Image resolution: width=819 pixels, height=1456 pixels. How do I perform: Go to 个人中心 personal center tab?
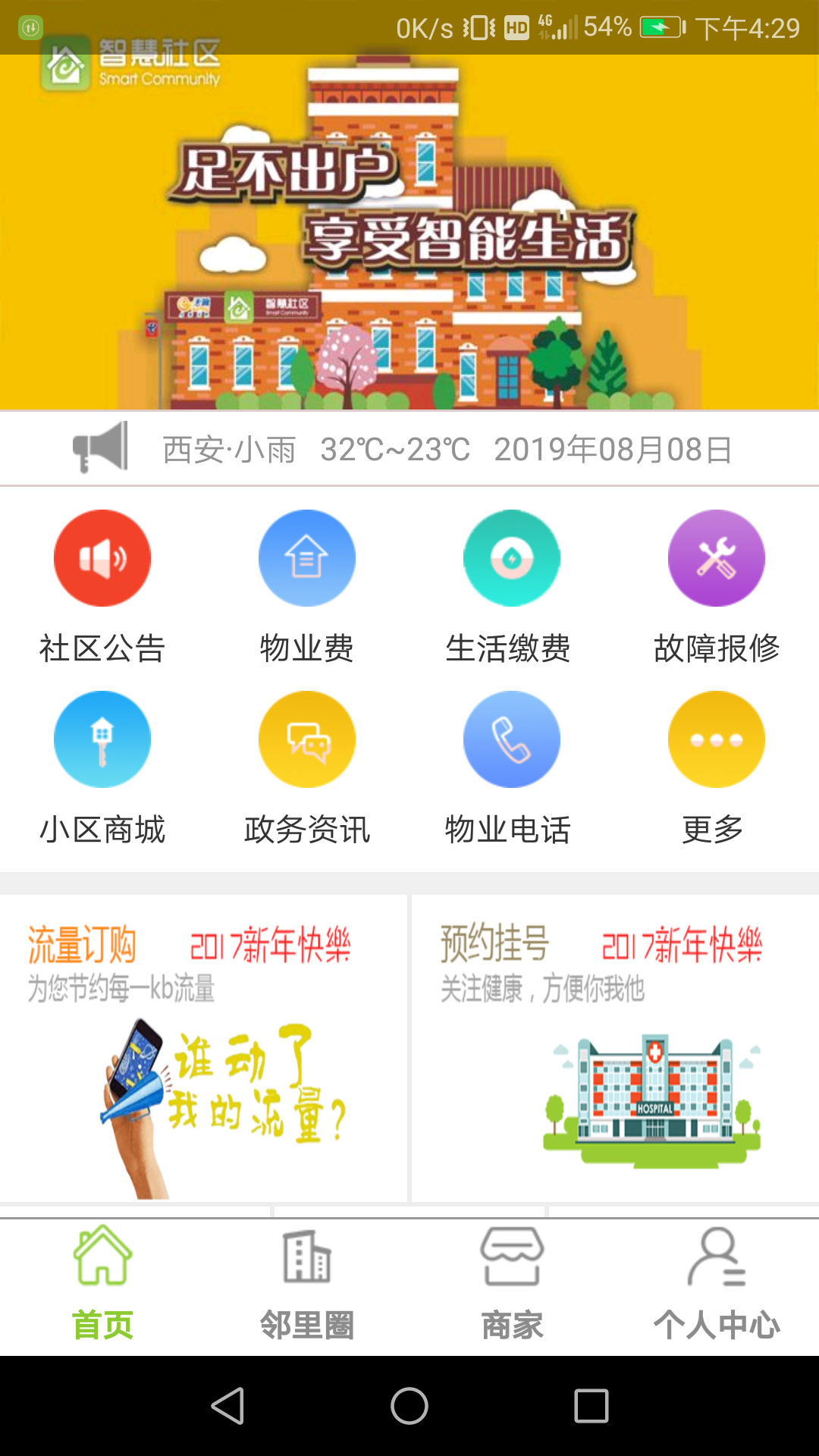pyautogui.click(x=717, y=1288)
